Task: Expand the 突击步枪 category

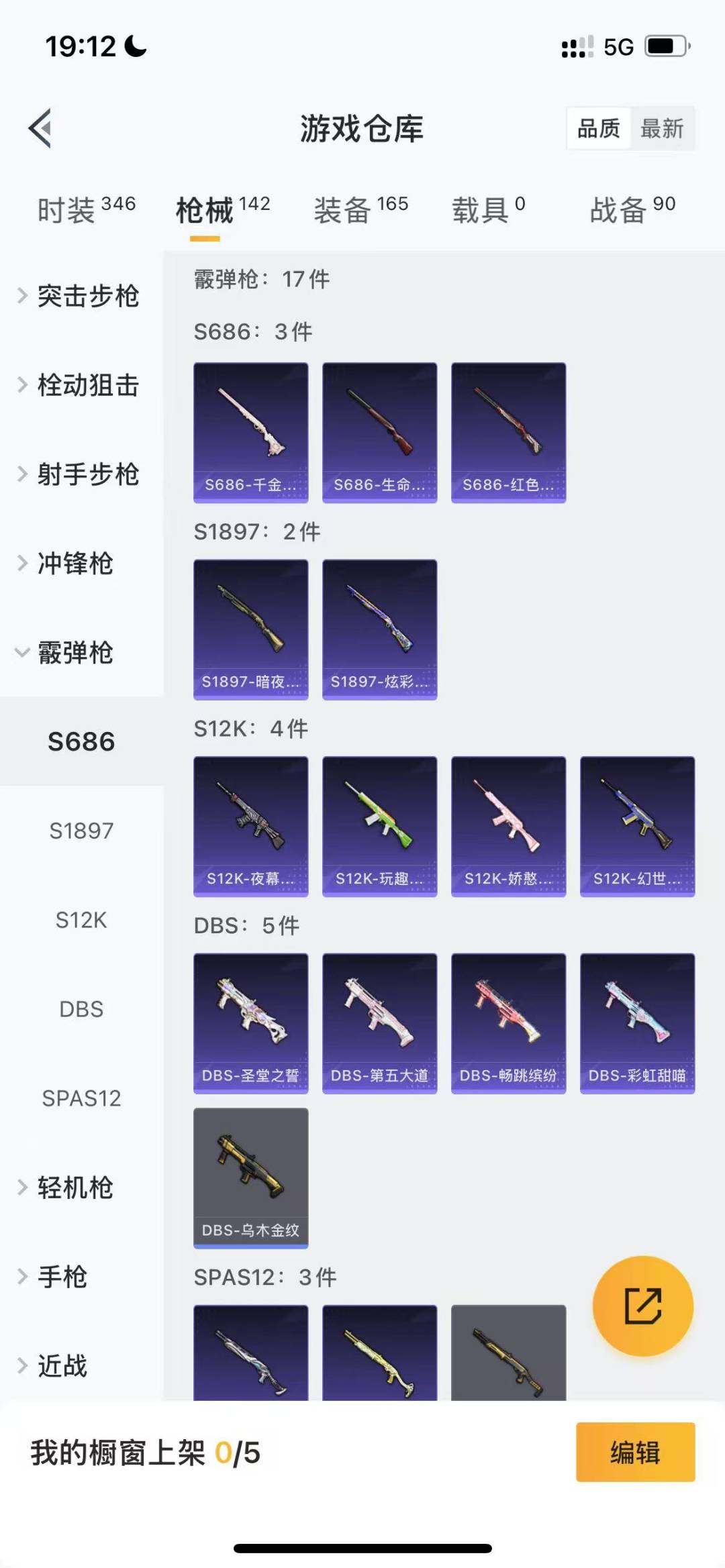Action: pos(82,296)
